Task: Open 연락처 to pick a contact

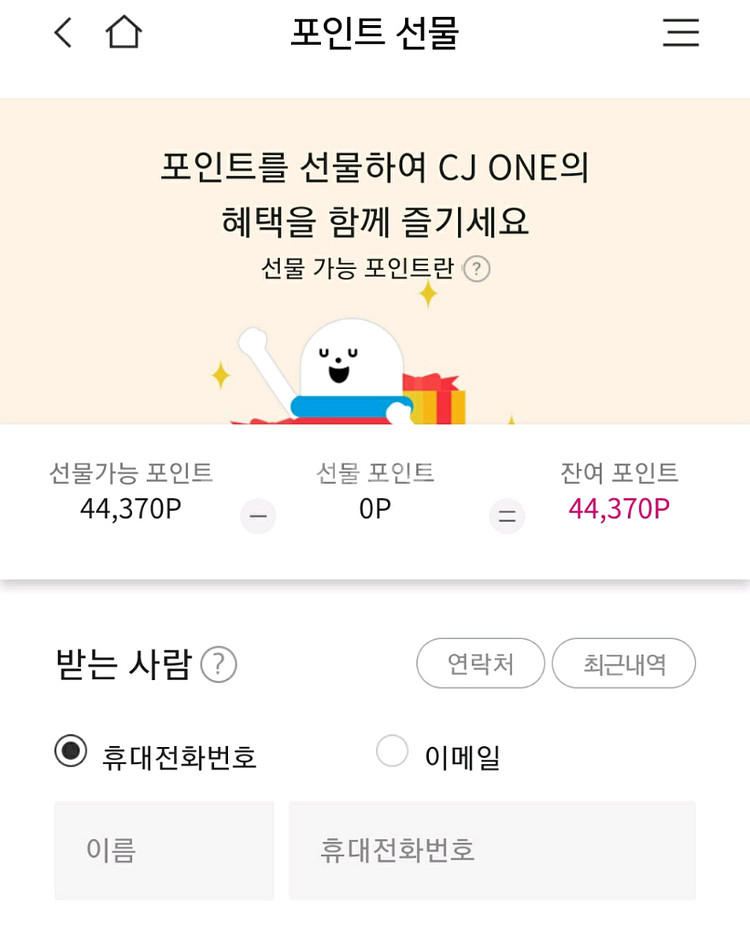Action: (x=480, y=663)
